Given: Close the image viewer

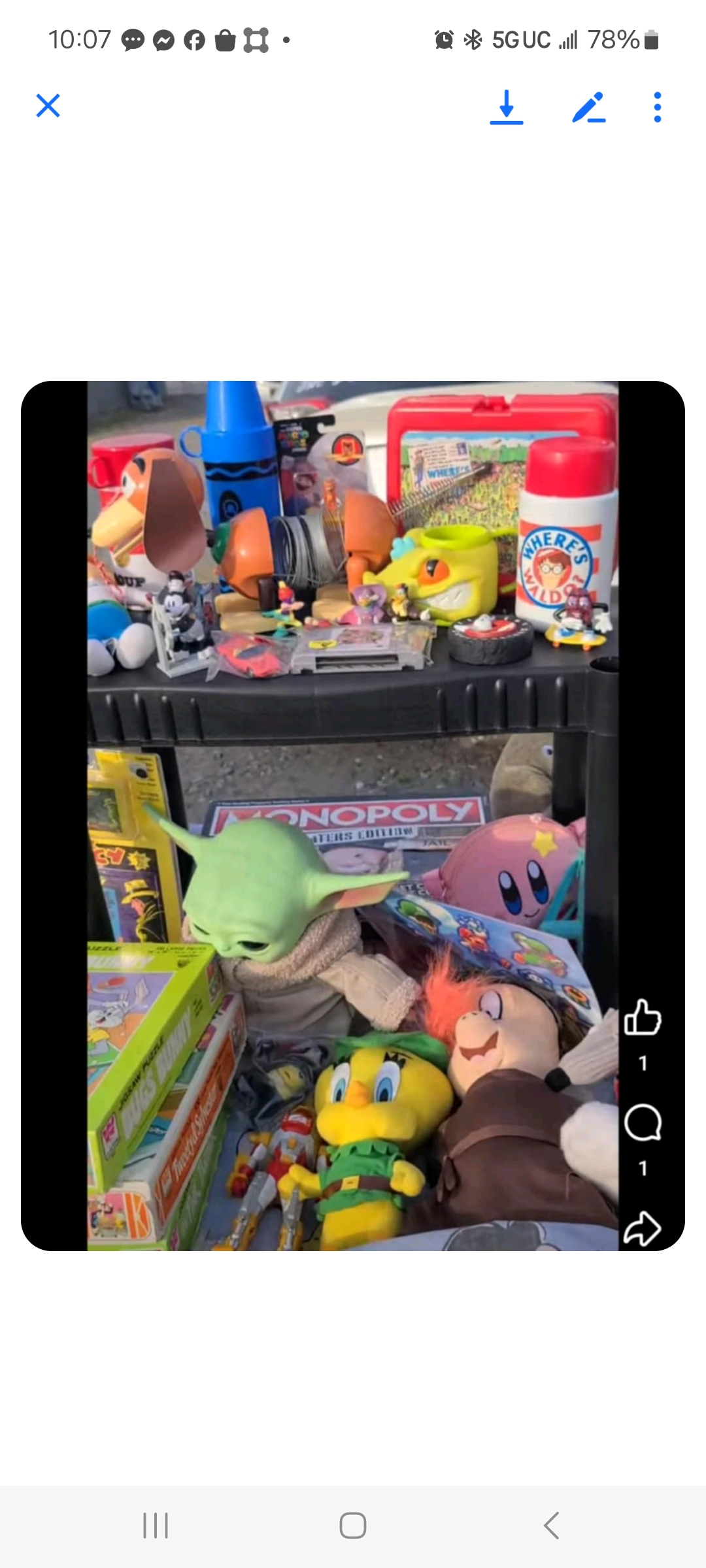Looking at the screenshot, I should 48,106.
